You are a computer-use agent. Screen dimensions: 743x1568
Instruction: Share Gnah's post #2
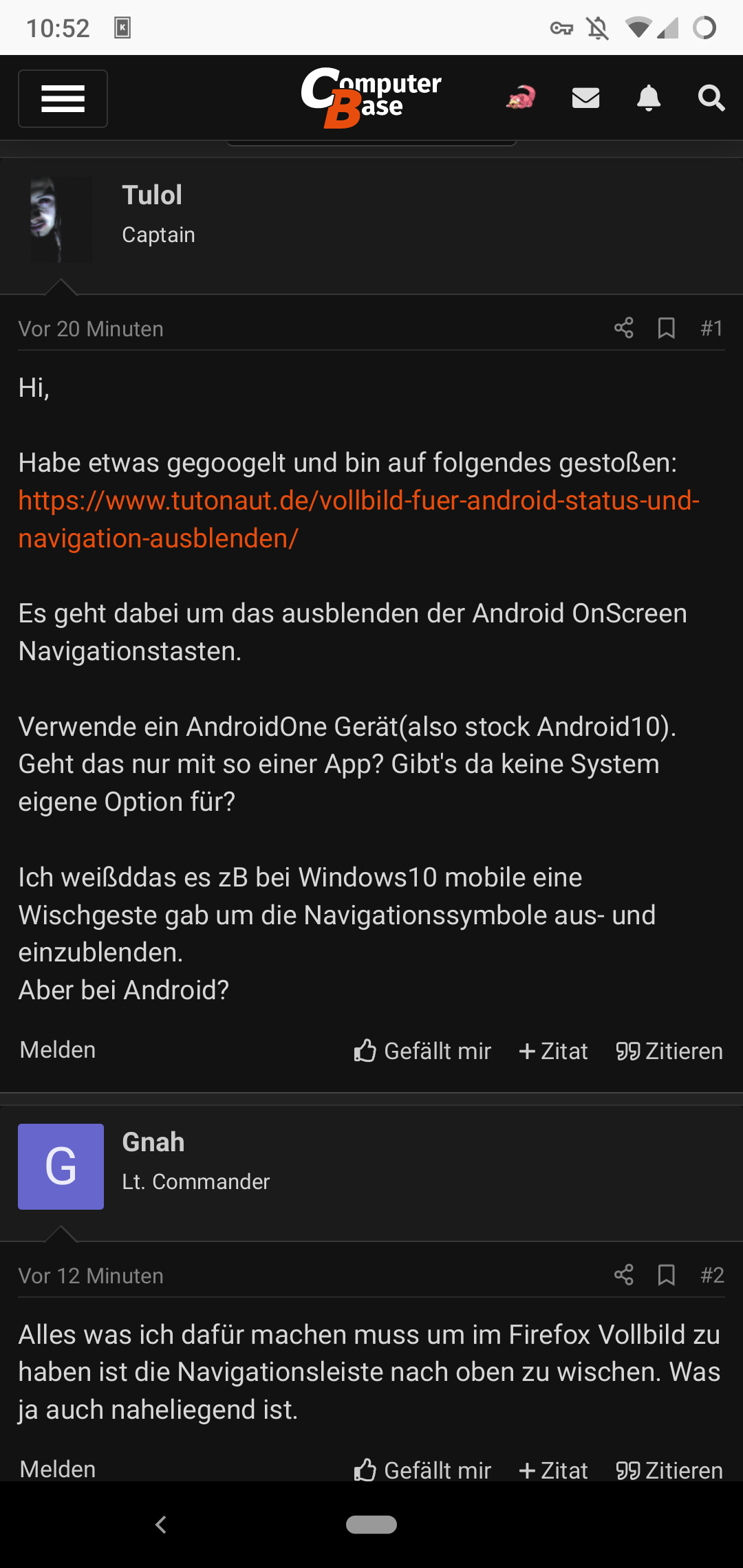point(623,1275)
